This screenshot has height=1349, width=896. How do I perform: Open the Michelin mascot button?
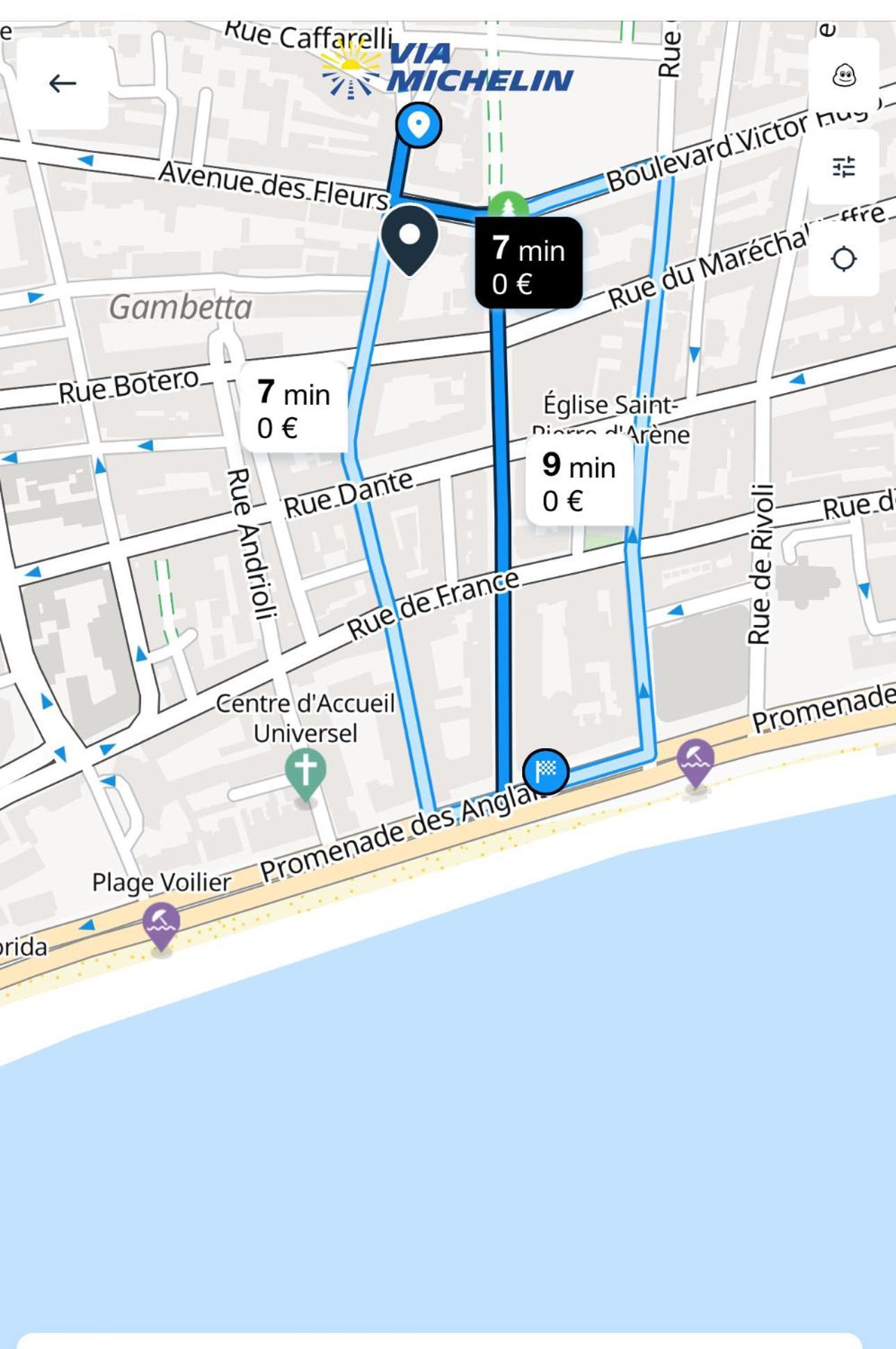843,75
